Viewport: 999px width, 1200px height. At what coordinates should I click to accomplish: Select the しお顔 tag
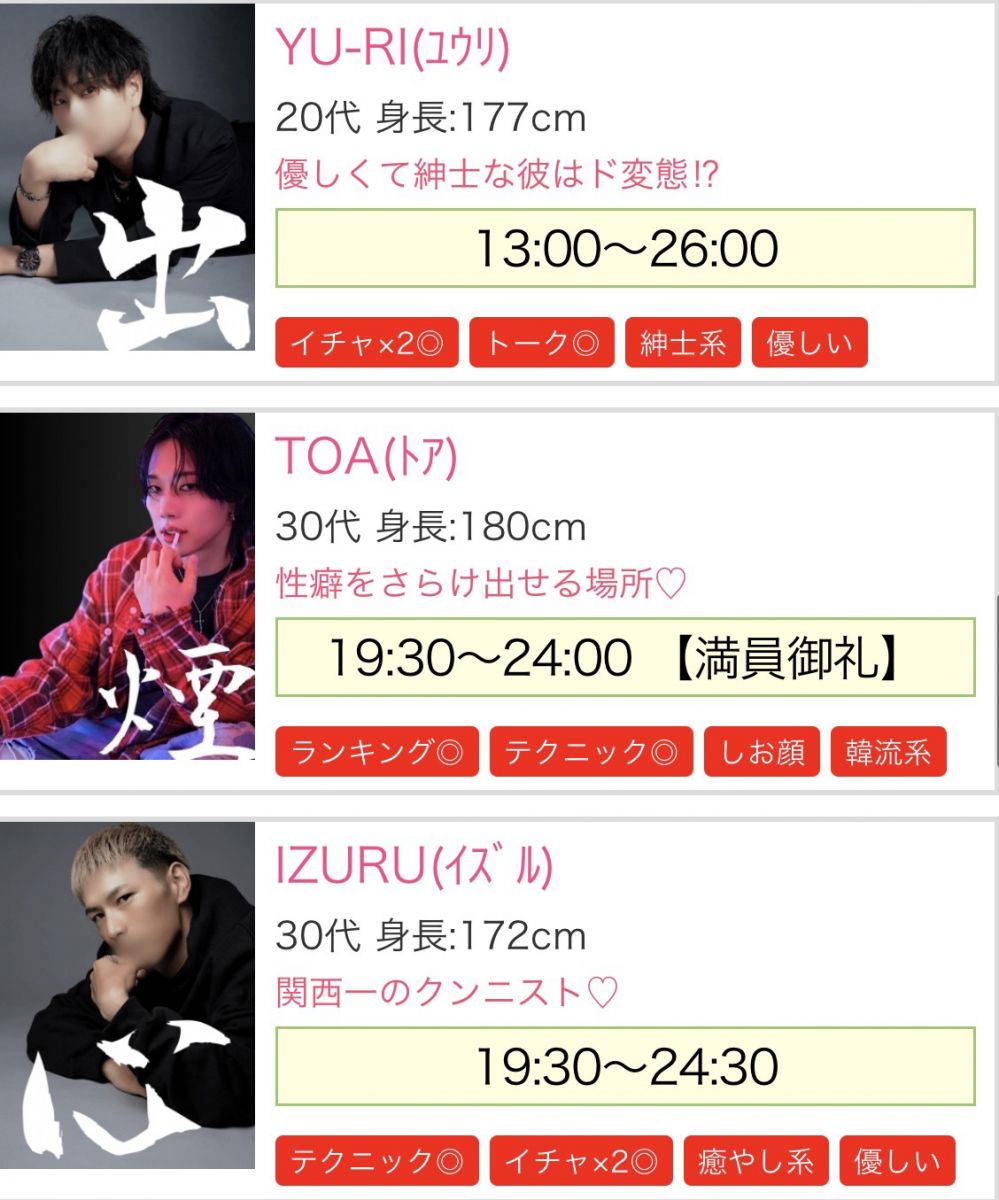tap(762, 752)
